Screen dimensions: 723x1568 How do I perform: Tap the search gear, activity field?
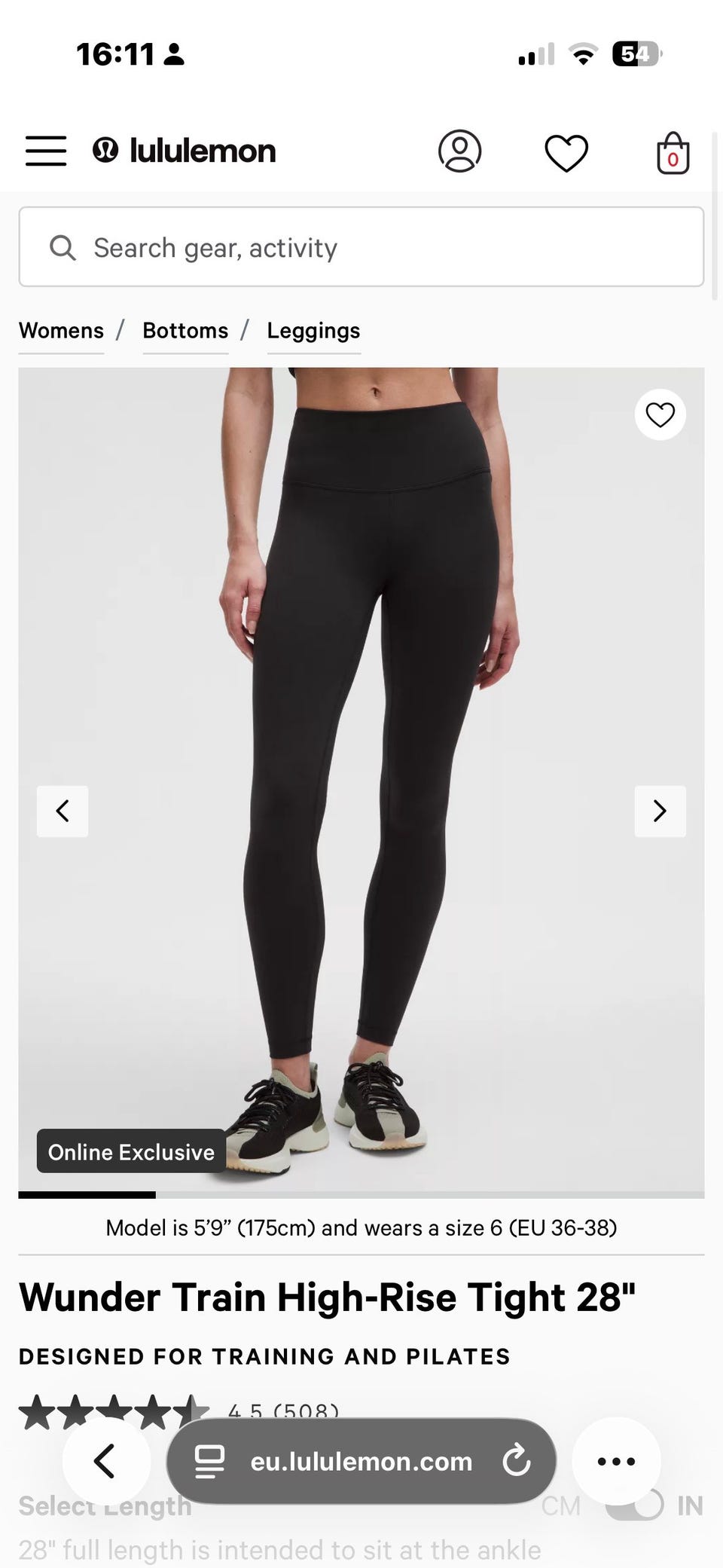361,247
